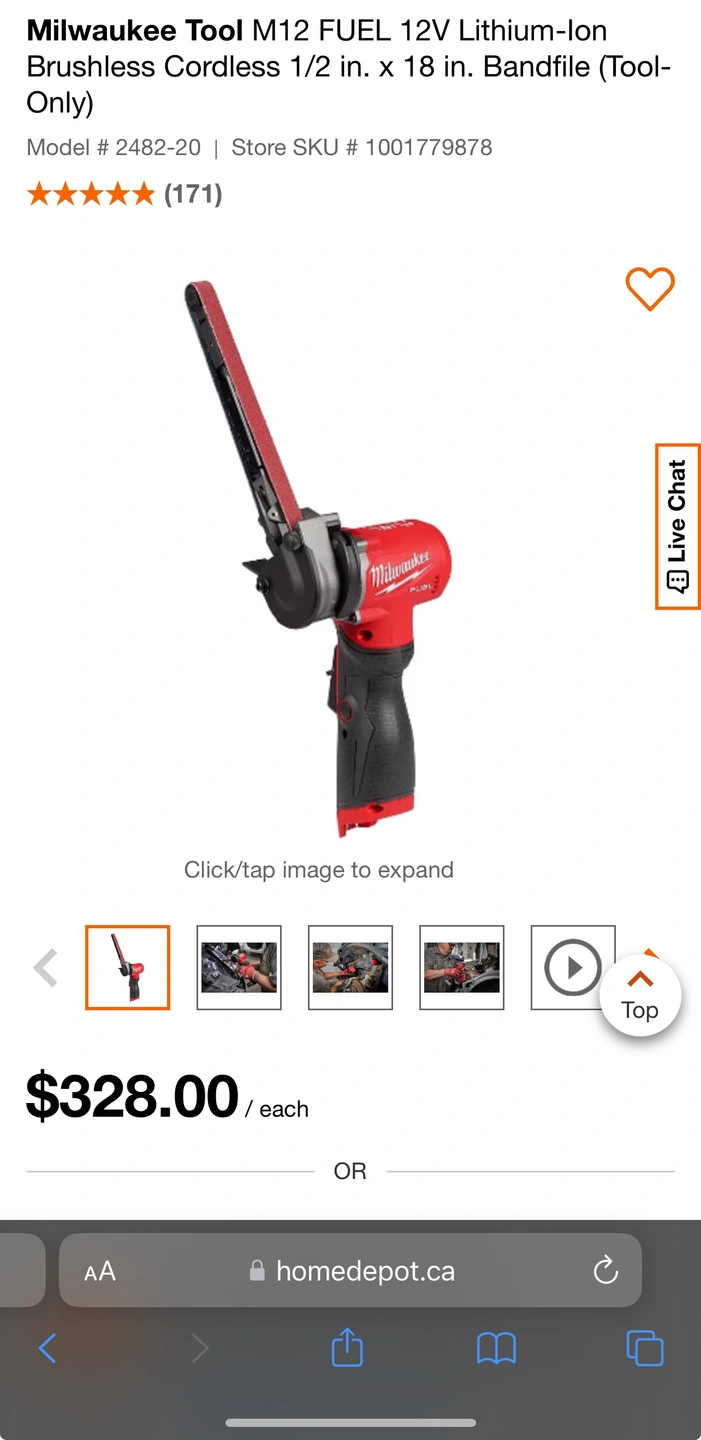Go back to the previous page in Safari
The width and height of the screenshot is (701, 1440).
coord(47,1349)
